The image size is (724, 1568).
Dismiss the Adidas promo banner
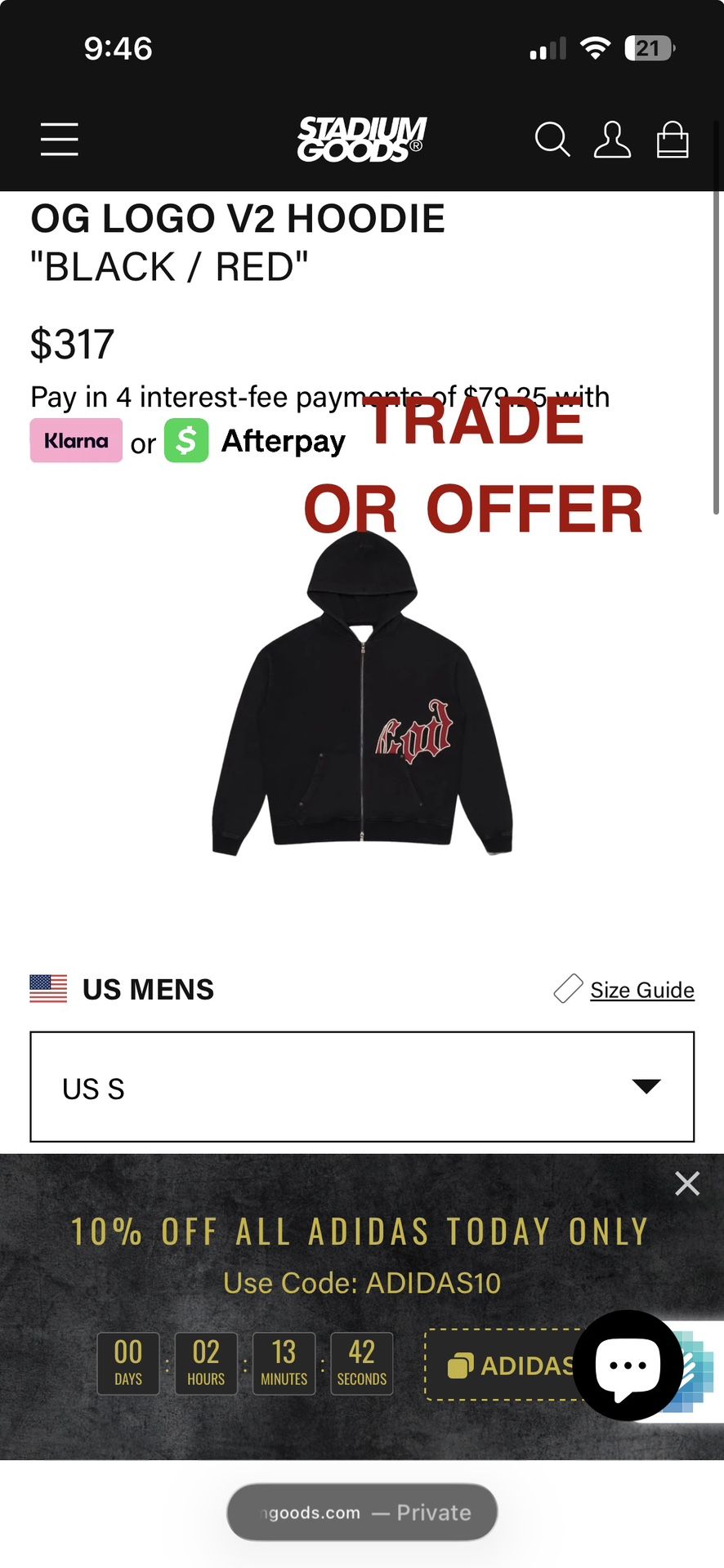(687, 1183)
